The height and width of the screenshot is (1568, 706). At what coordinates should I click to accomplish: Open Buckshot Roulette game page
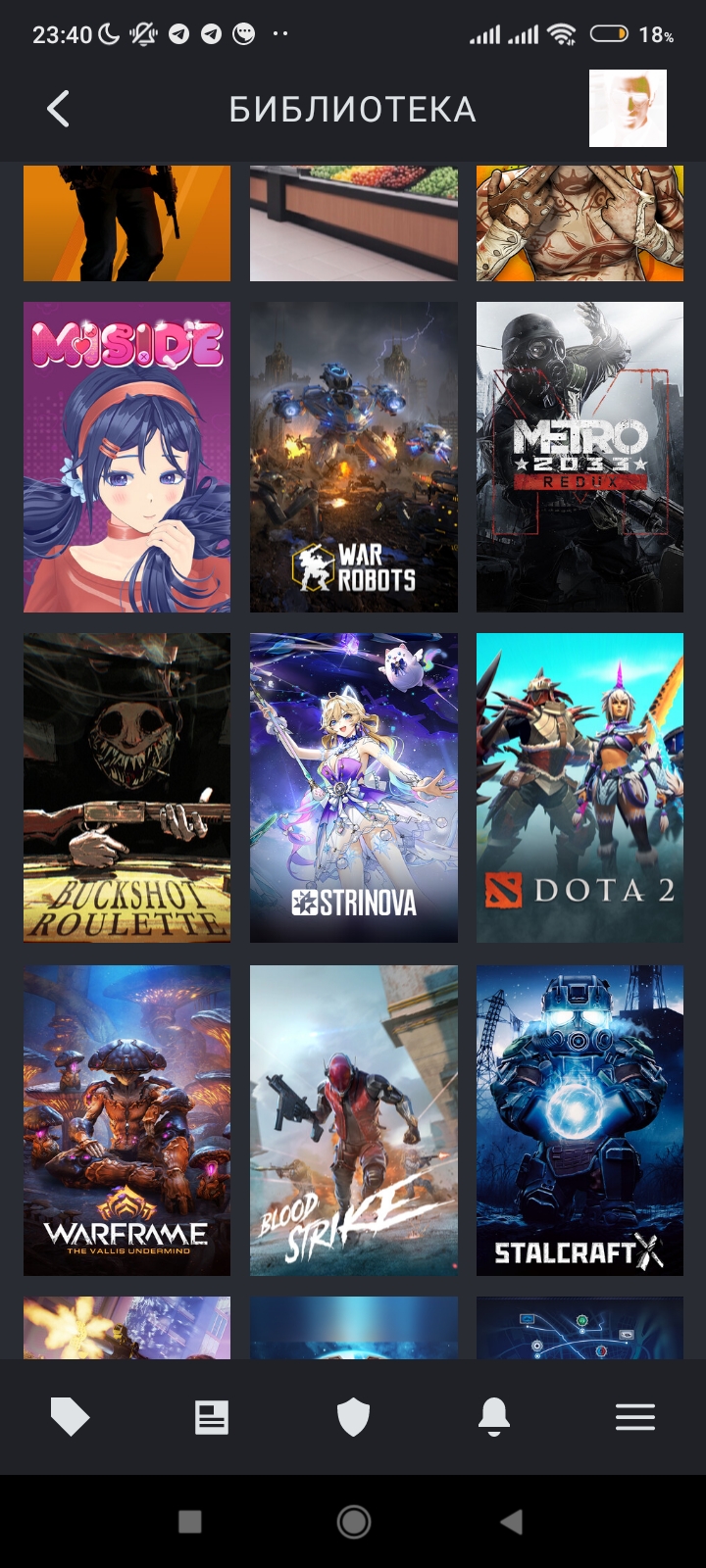tap(126, 788)
